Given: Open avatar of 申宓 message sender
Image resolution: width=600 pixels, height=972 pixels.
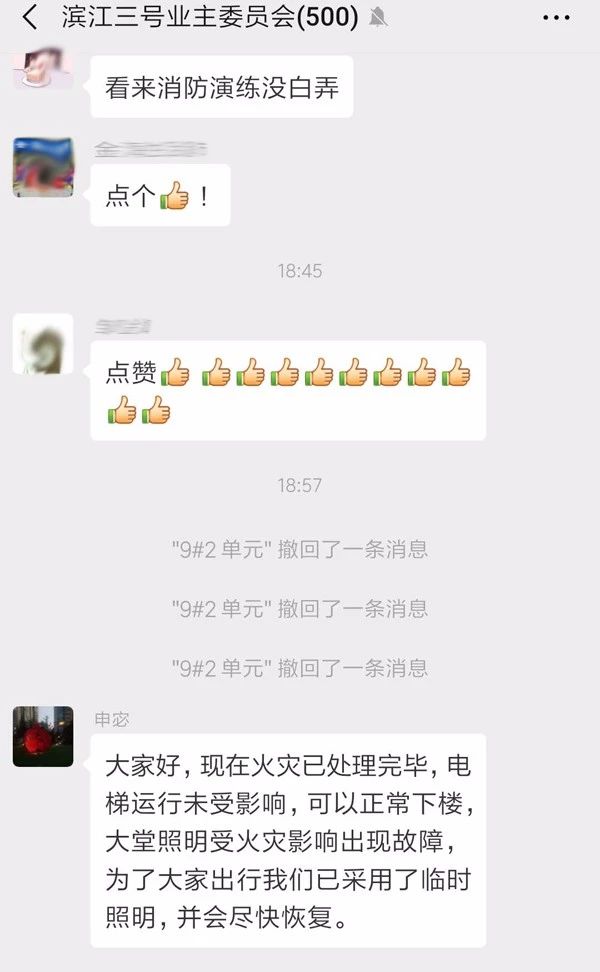Looking at the screenshot, I should [x=43, y=736].
